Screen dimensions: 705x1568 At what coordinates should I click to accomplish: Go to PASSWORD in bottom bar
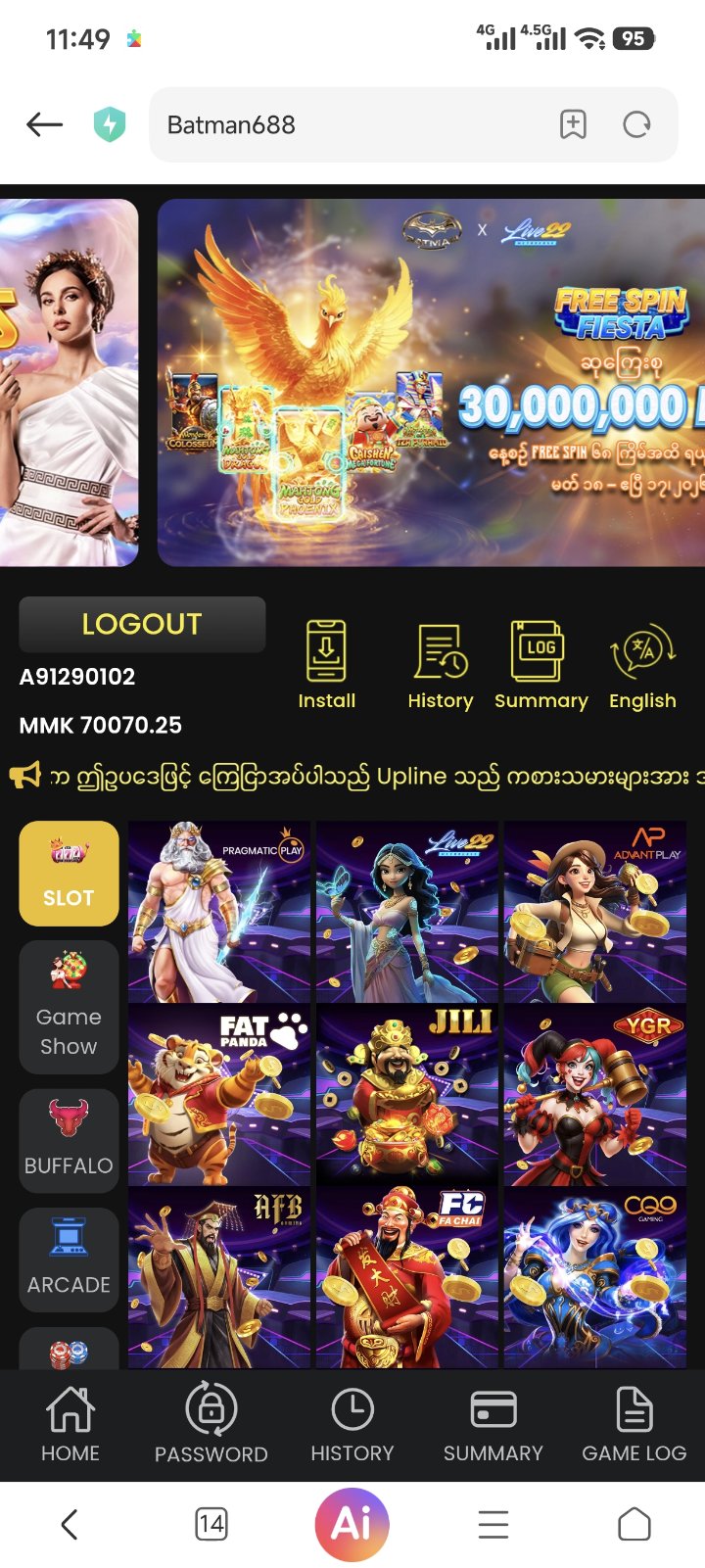(211, 1424)
